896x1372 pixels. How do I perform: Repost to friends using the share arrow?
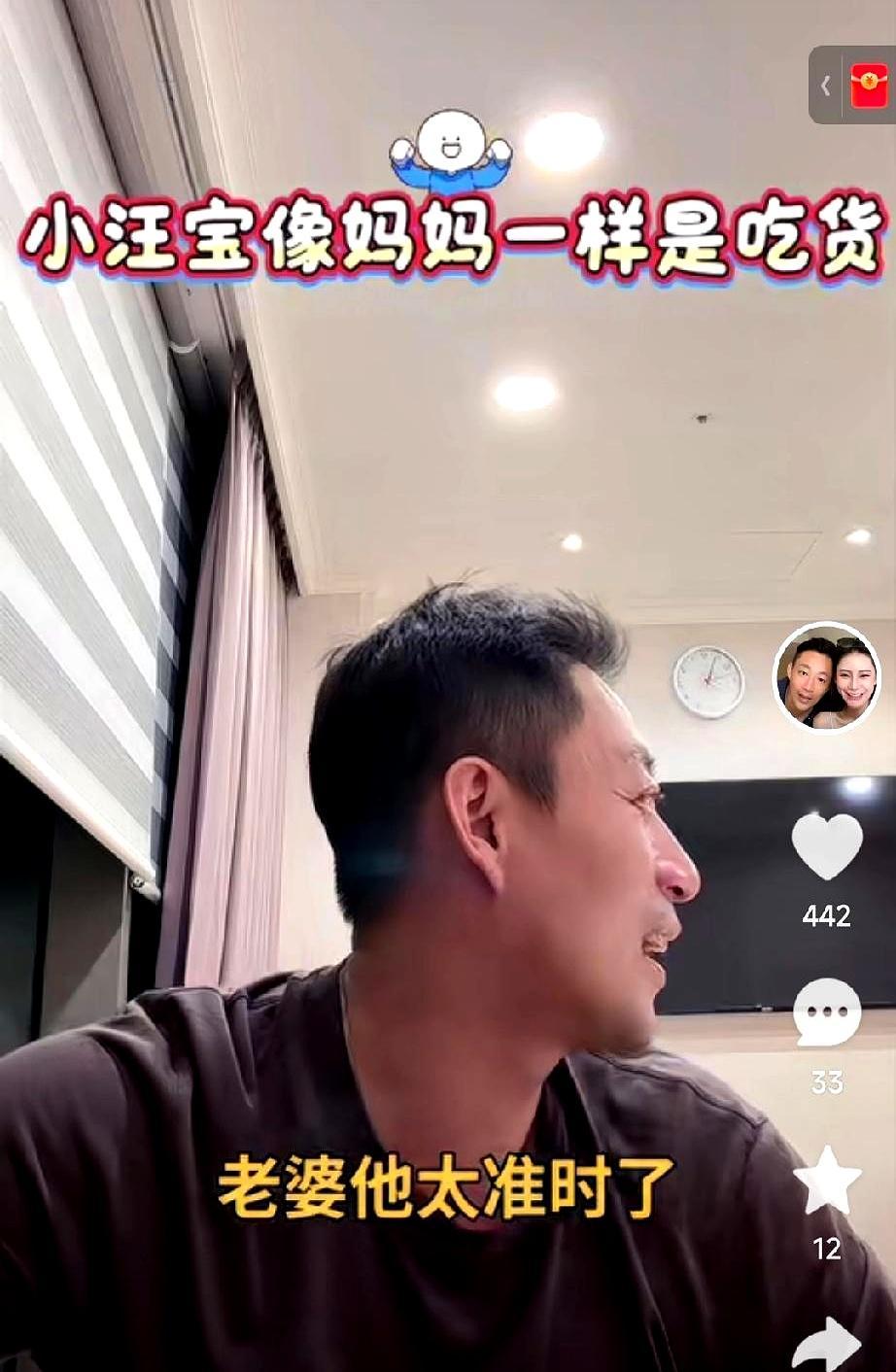(825, 1341)
